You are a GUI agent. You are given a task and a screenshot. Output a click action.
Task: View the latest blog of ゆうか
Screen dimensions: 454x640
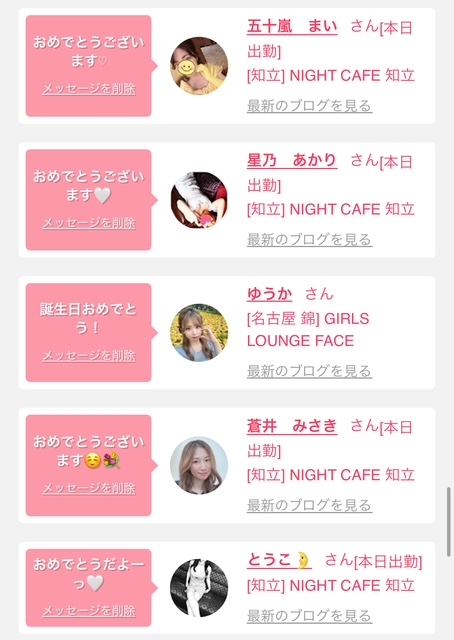click(x=309, y=371)
